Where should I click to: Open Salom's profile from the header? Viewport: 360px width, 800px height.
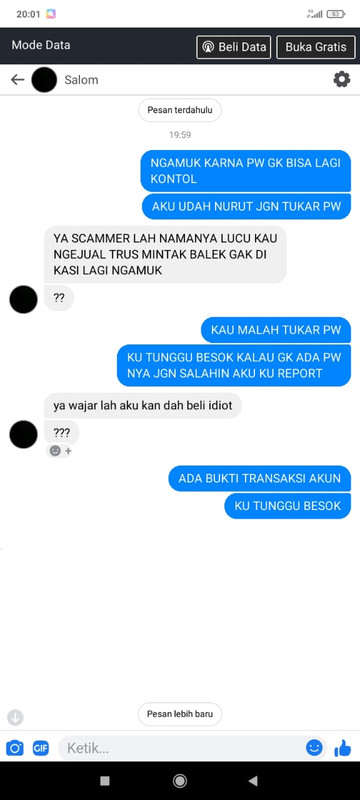tap(81, 80)
